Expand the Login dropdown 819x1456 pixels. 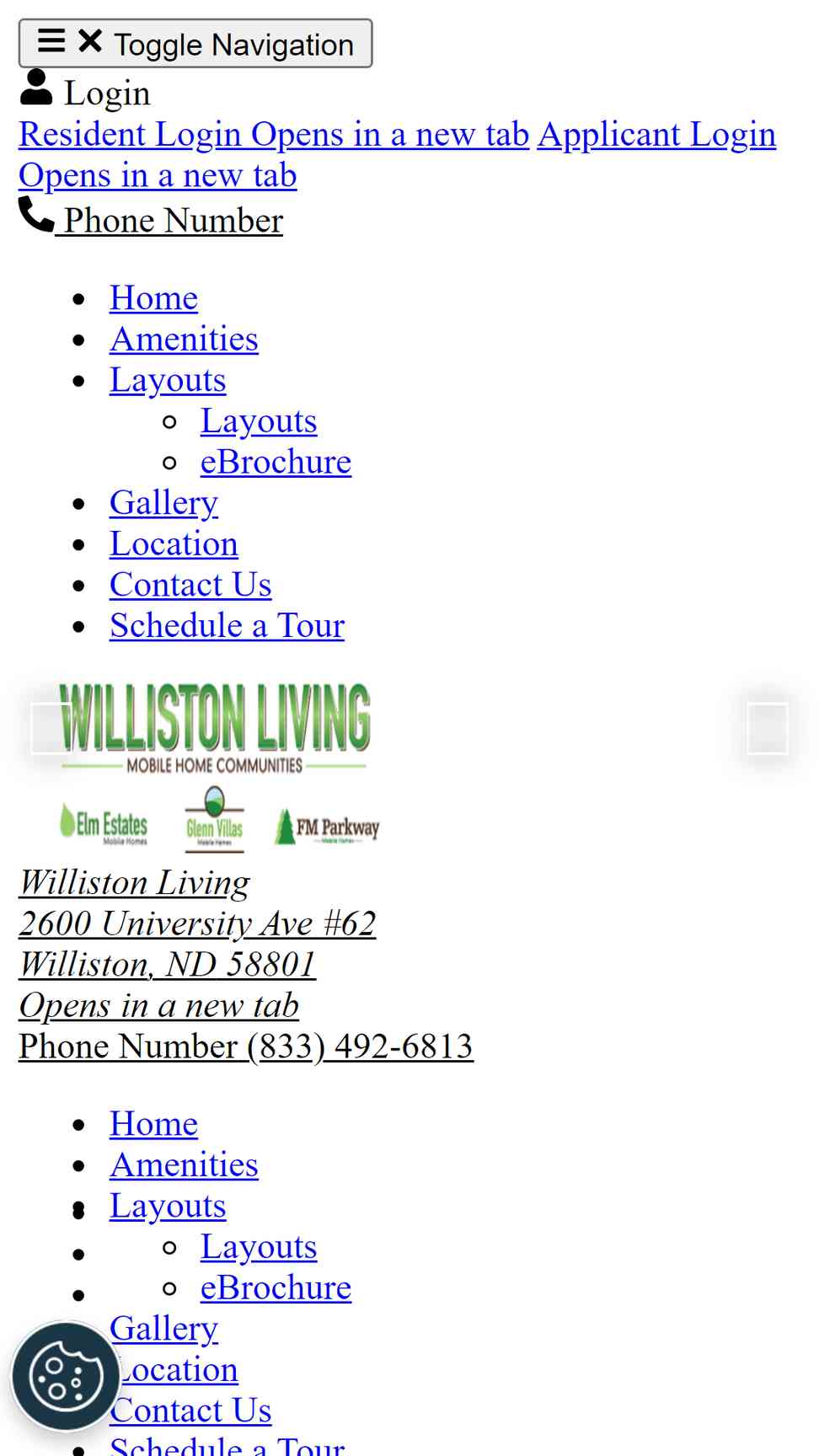point(84,91)
